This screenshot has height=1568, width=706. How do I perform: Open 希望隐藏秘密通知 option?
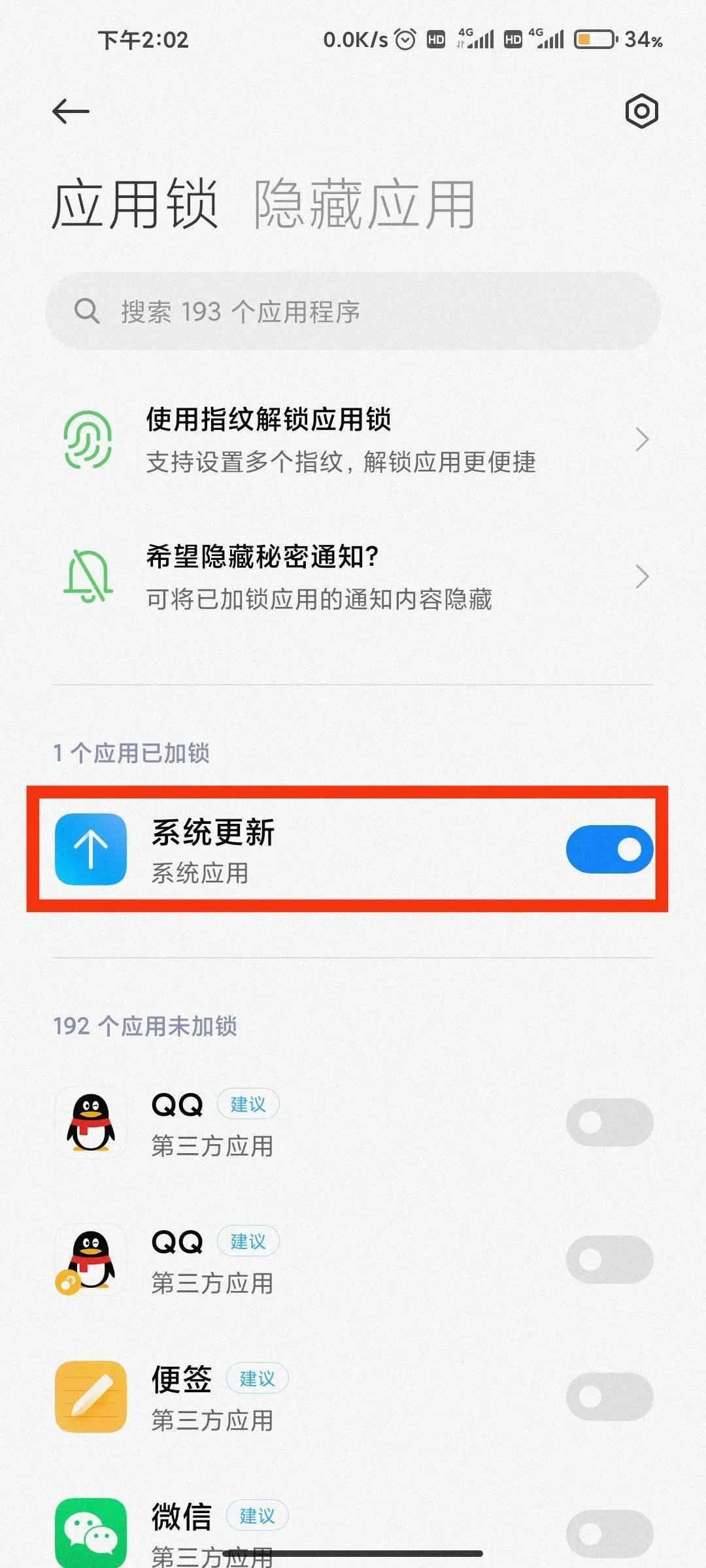(x=353, y=577)
